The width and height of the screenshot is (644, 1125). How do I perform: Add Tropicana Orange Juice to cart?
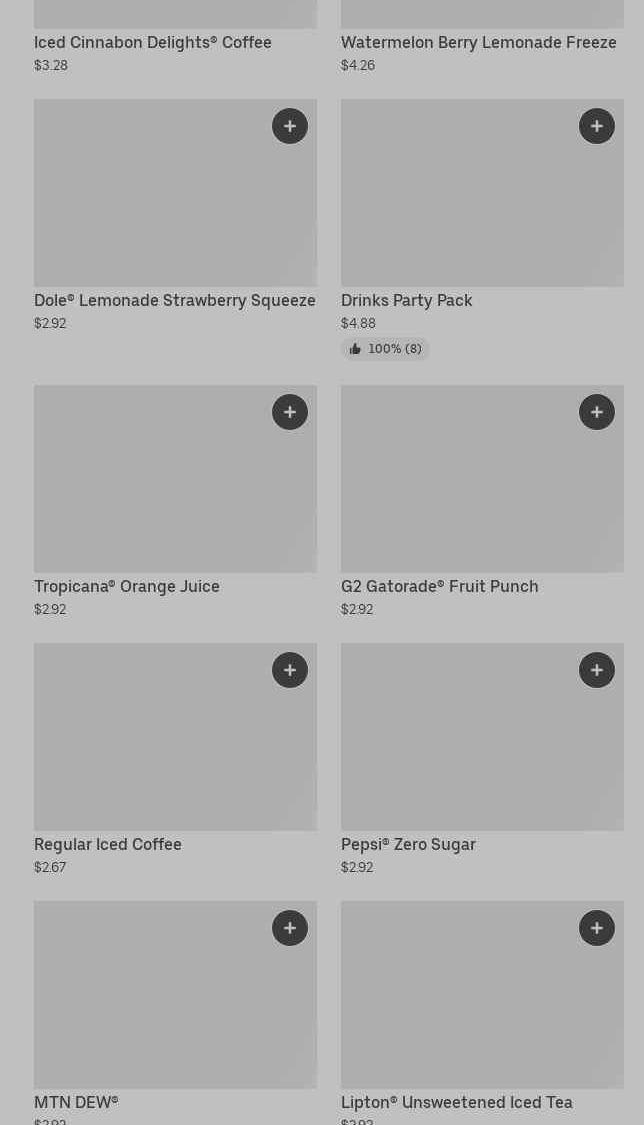pyautogui.click(x=290, y=412)
